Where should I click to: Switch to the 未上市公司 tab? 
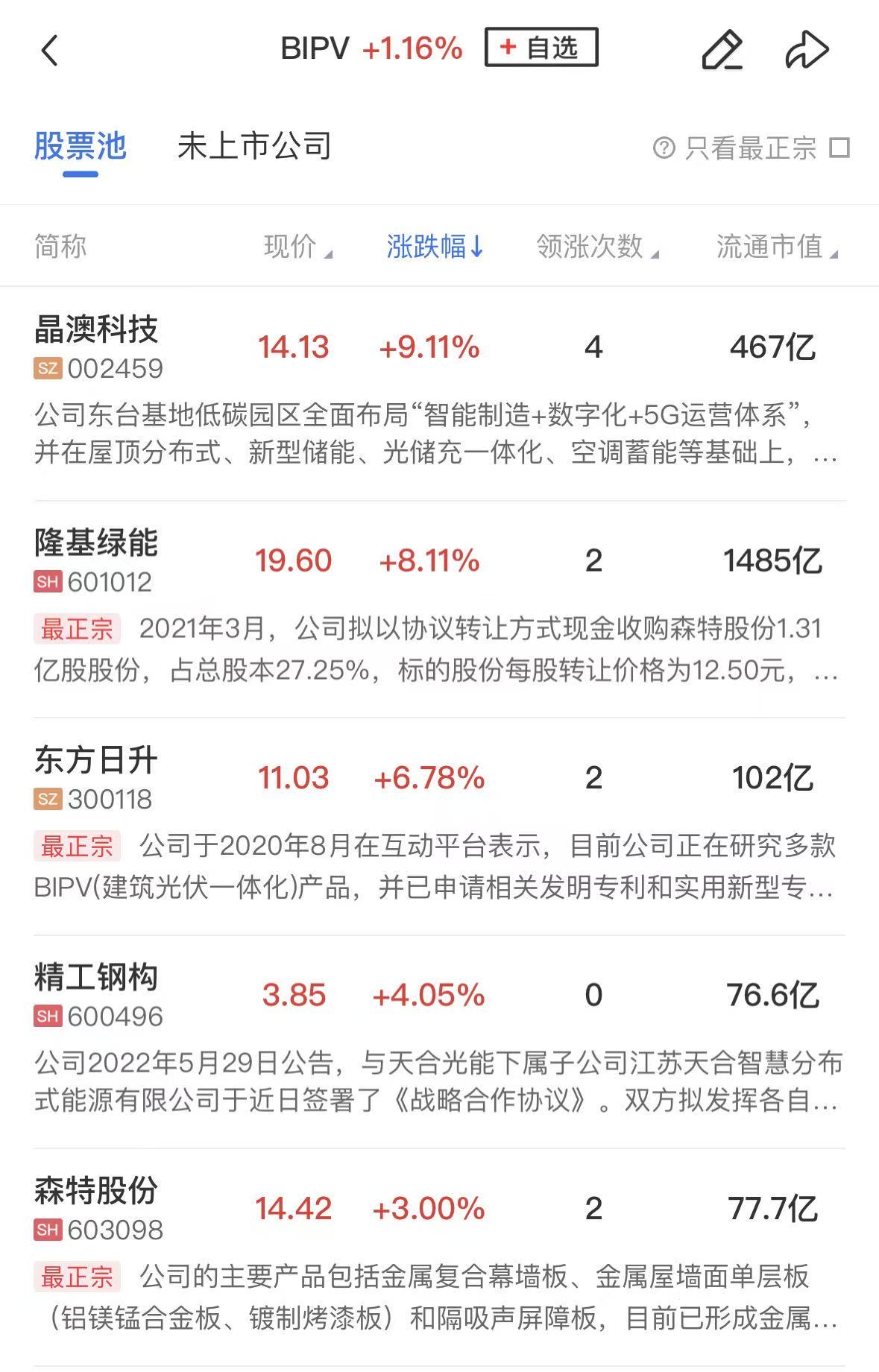254,147
